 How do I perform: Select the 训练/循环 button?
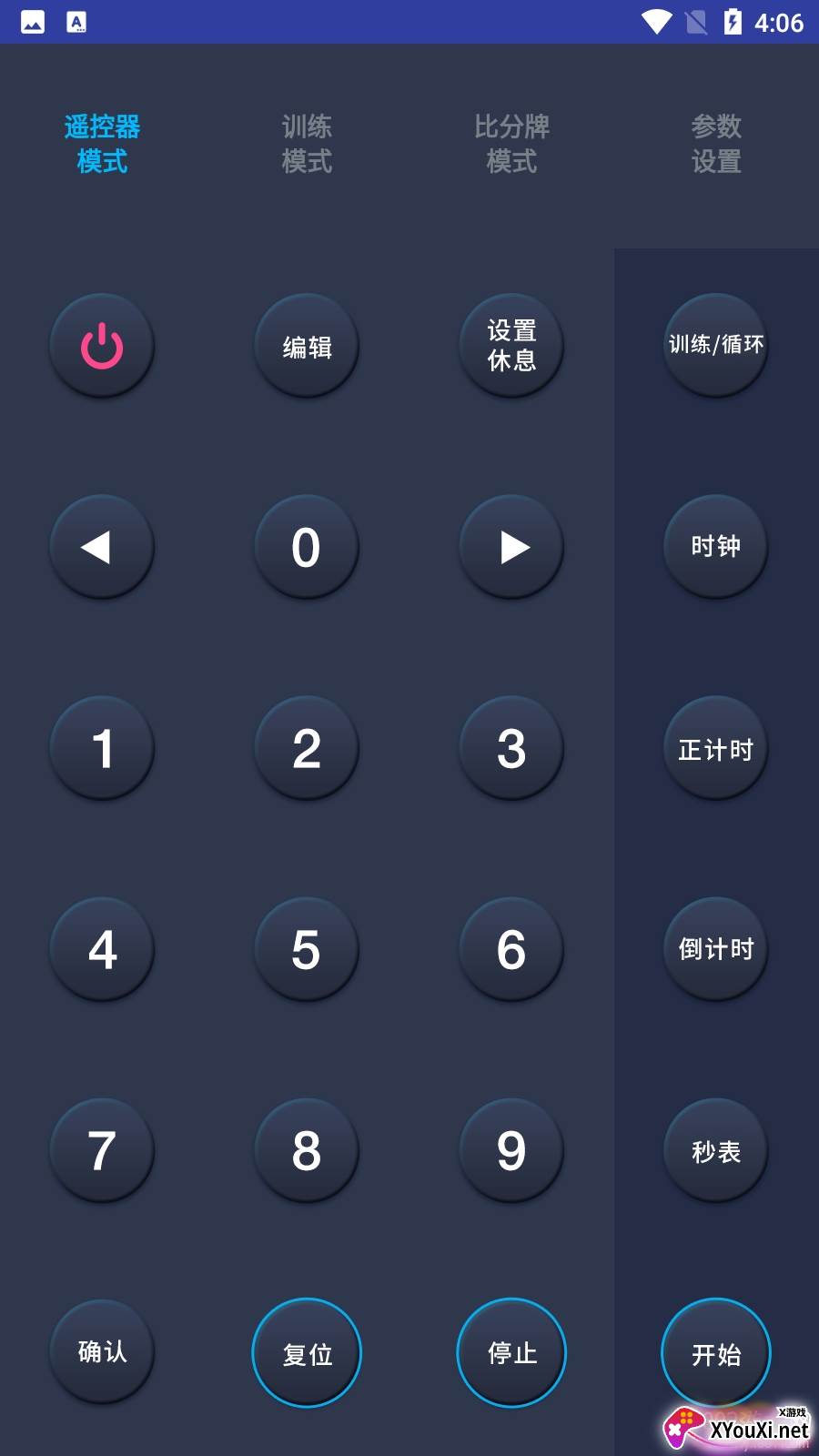[716, 345]
